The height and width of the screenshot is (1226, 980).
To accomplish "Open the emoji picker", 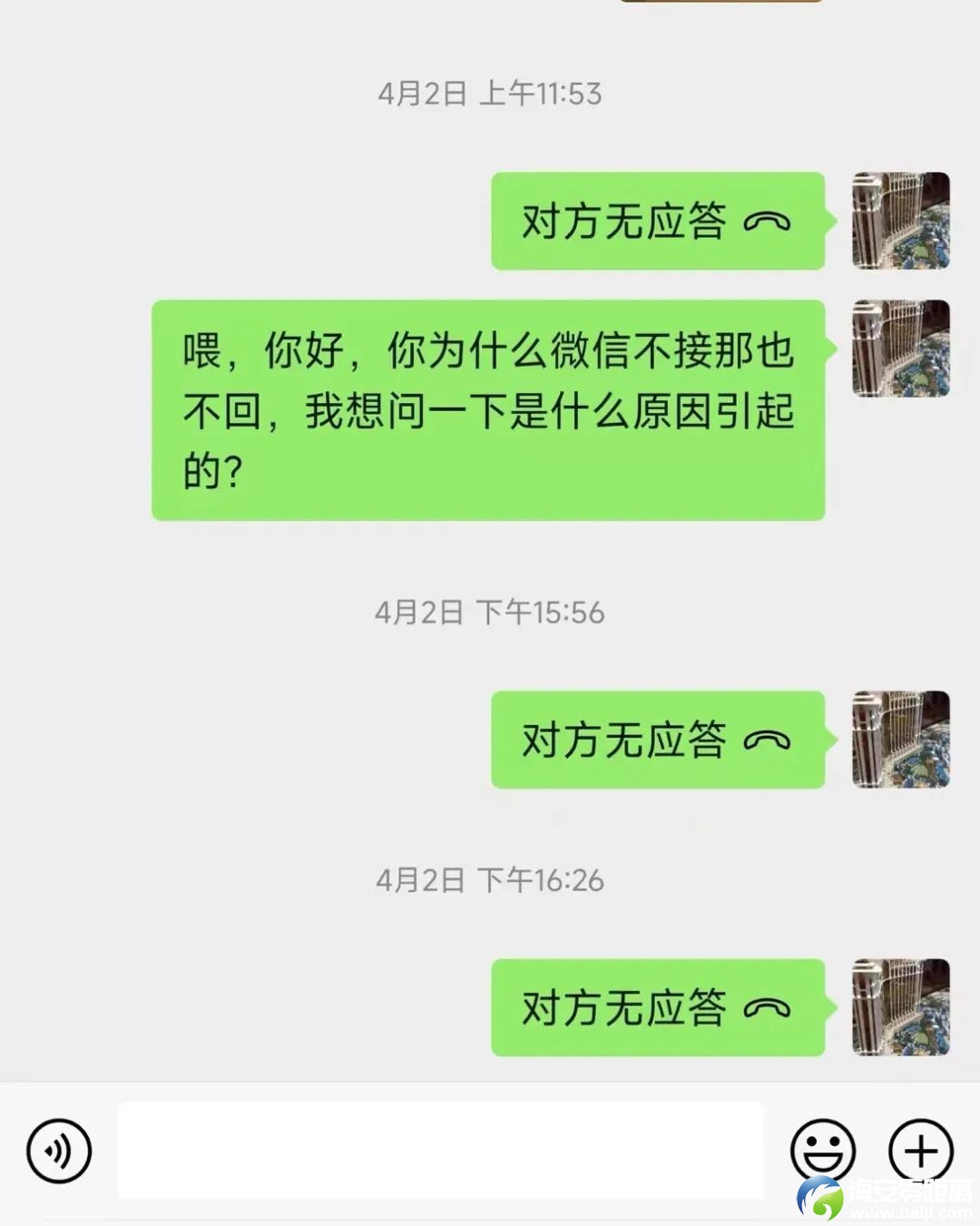I will [822, 1151].
